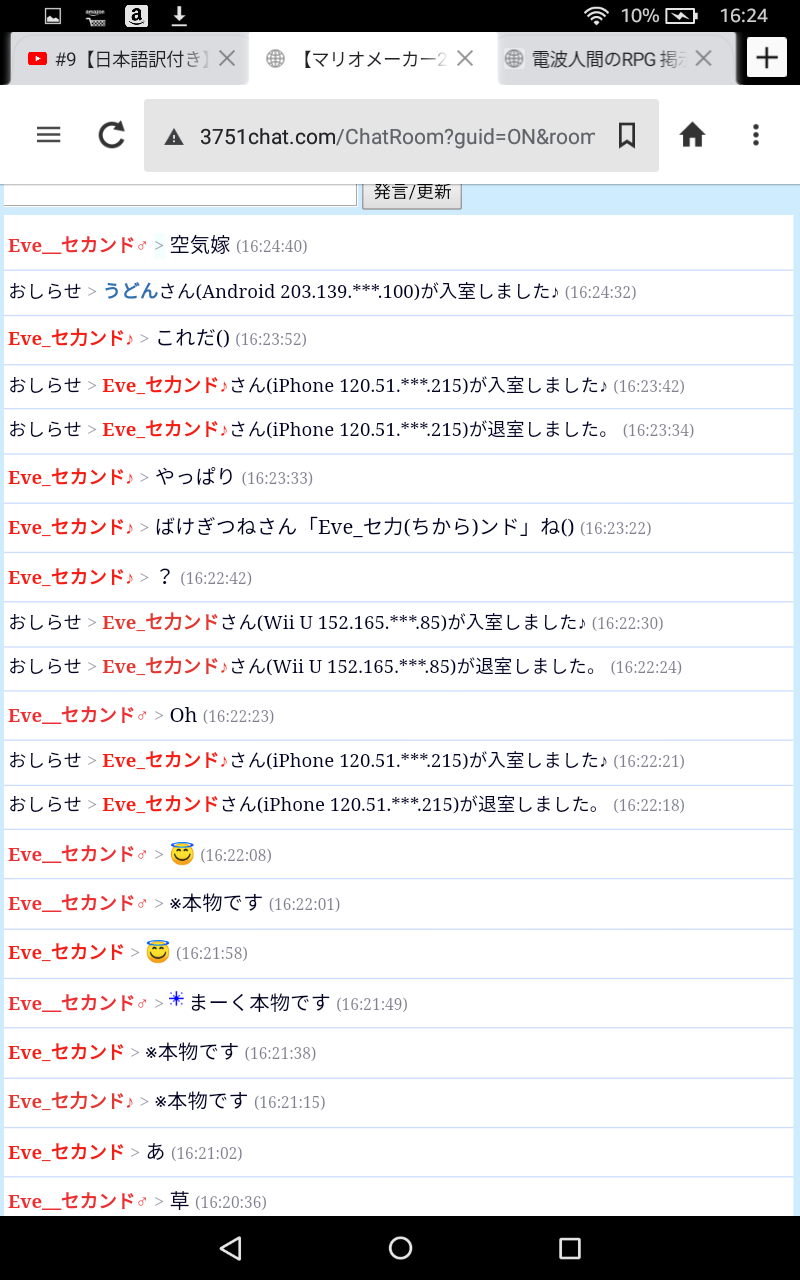Screen dimensions: 800x1280
Task: Open the recent apps view
Action: [x=569, y=1247]
